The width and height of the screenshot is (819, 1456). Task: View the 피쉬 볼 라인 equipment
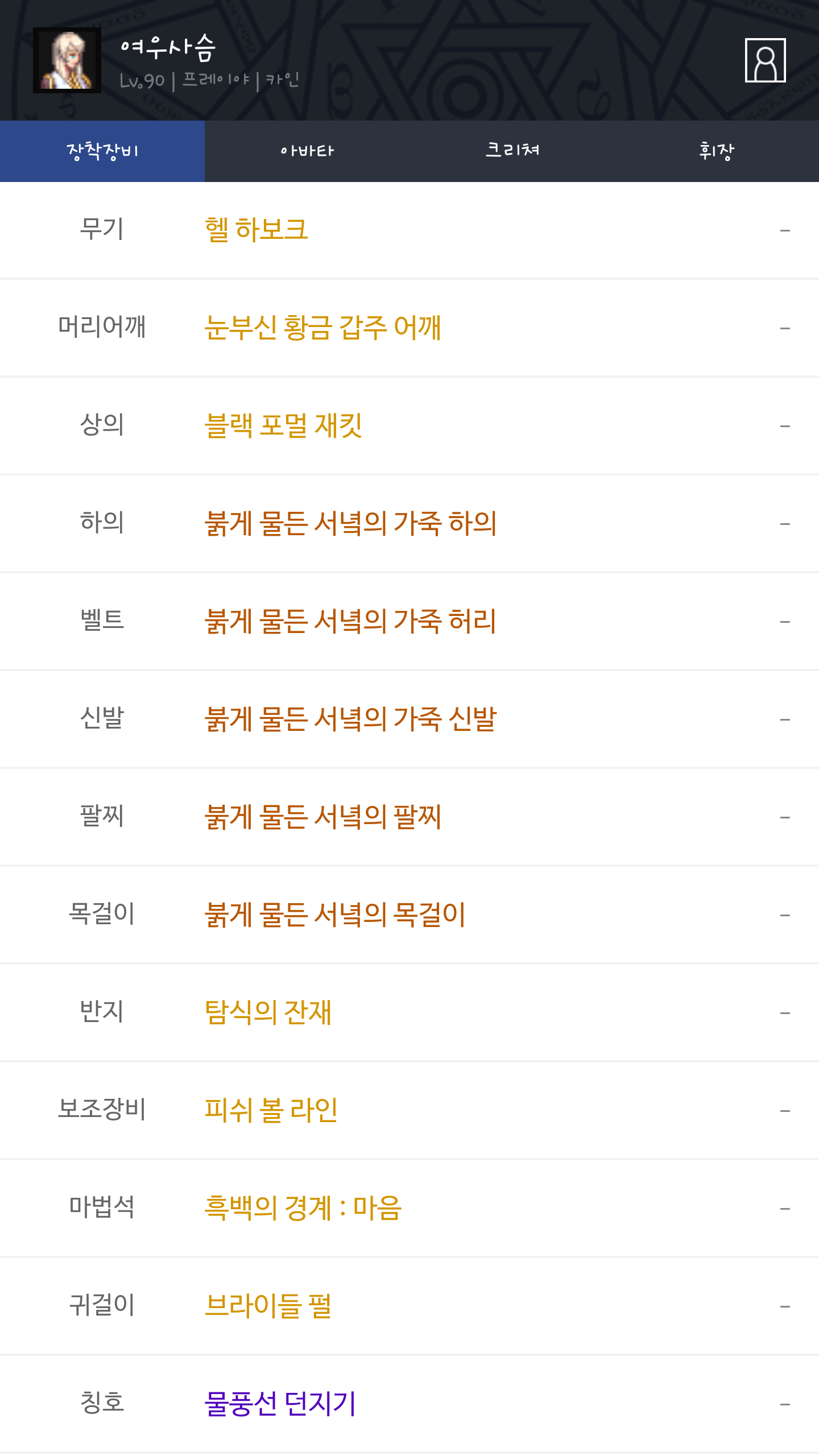click(409, 1111)
